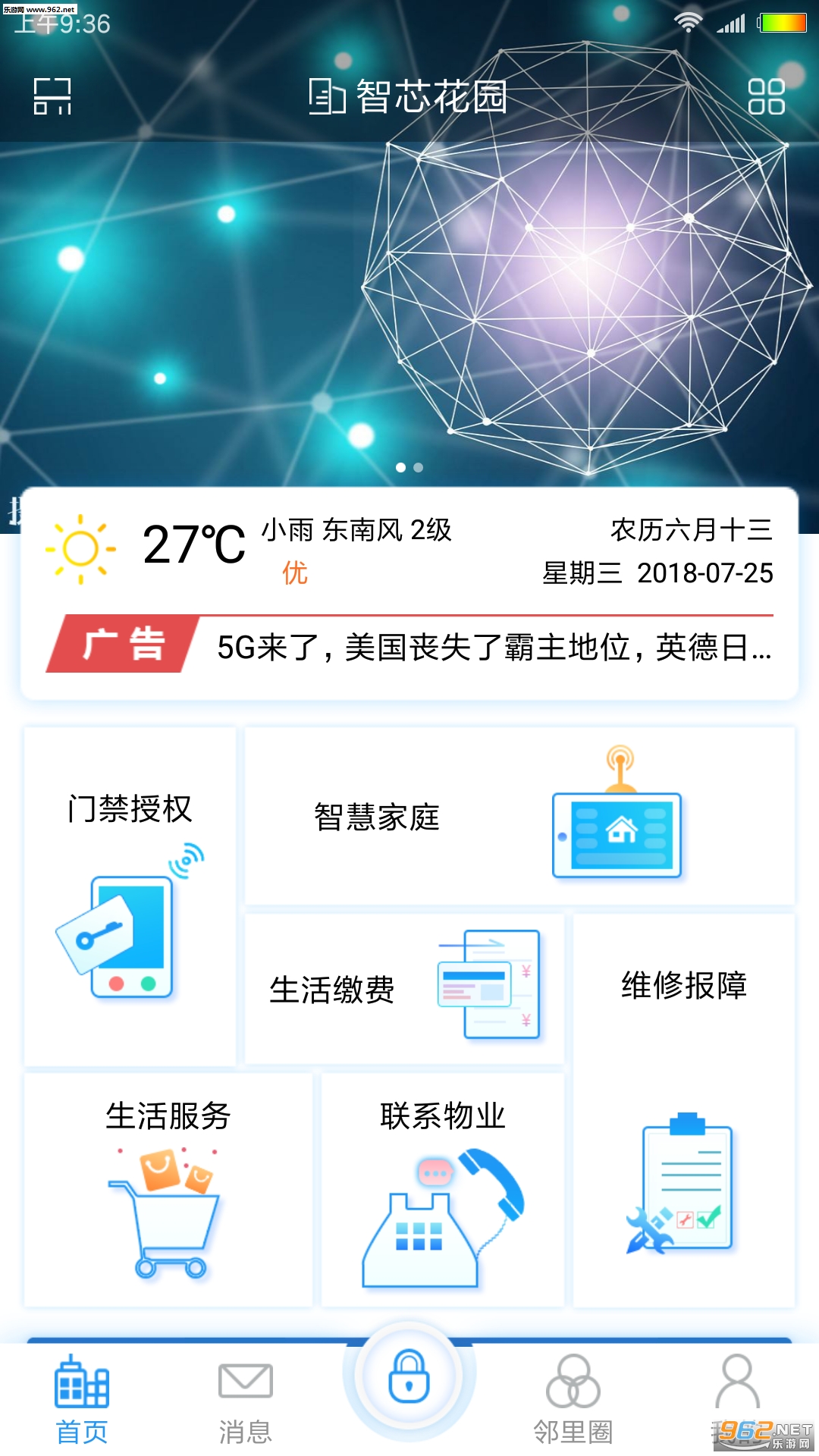Tap the 智芯花园 community title

(409, 97)
